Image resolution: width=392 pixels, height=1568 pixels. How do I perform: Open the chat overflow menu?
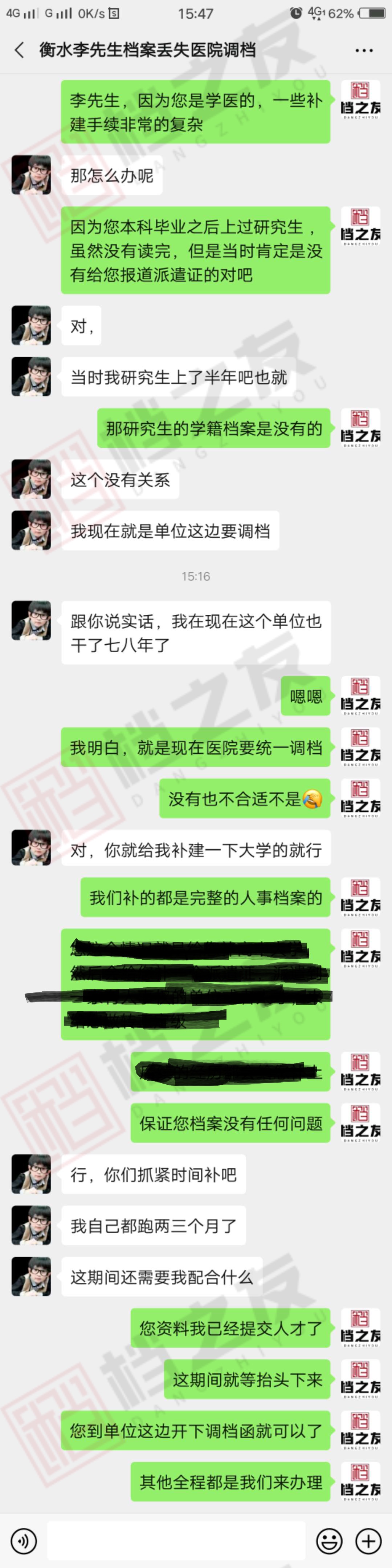pyautogui.click(x=363, y=51)
